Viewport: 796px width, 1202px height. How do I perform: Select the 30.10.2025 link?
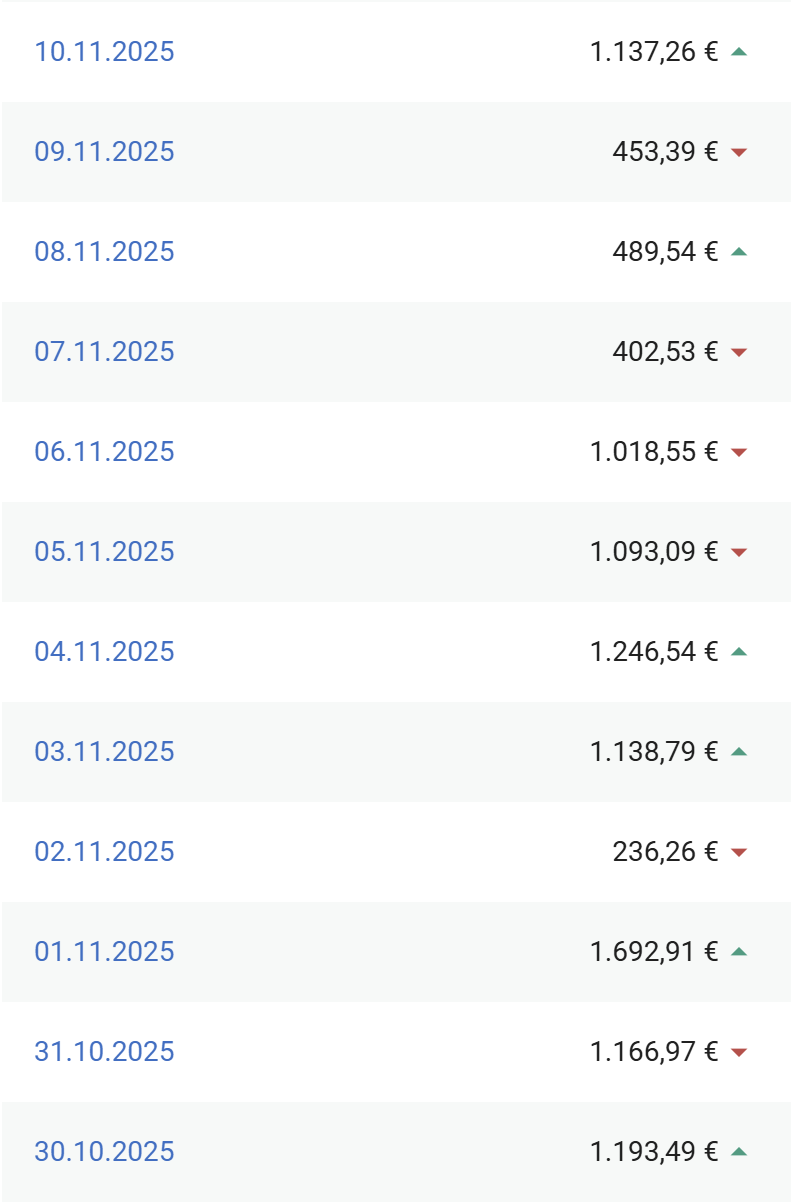(104, 1151)
